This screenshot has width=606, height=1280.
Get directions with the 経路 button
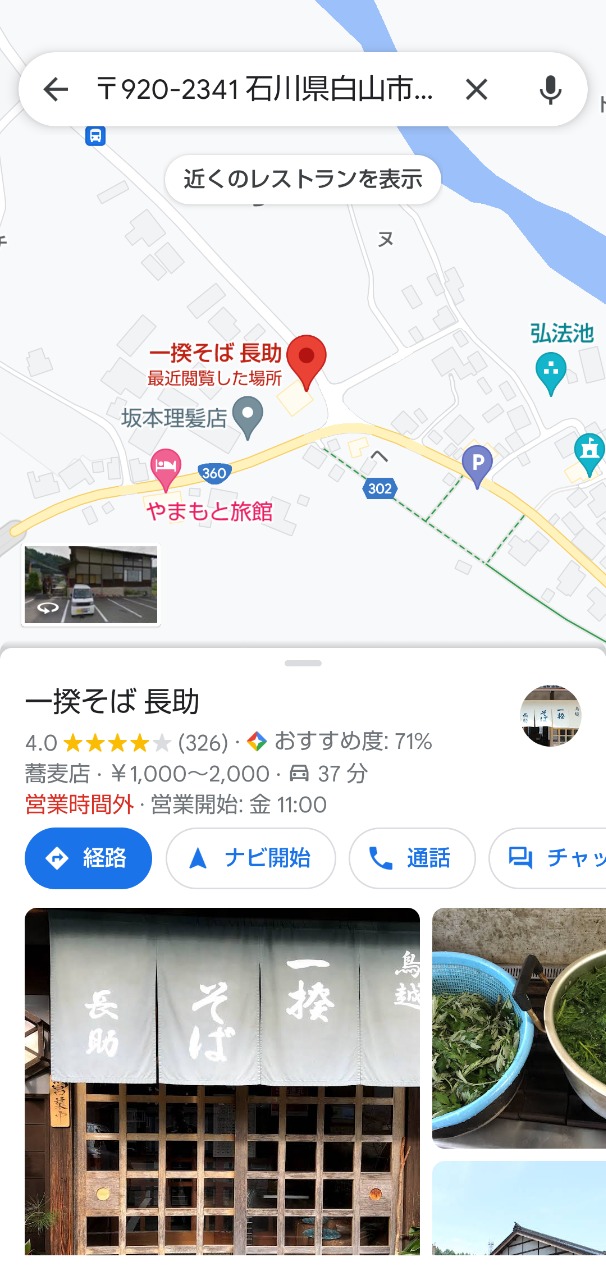pos(88,858)
